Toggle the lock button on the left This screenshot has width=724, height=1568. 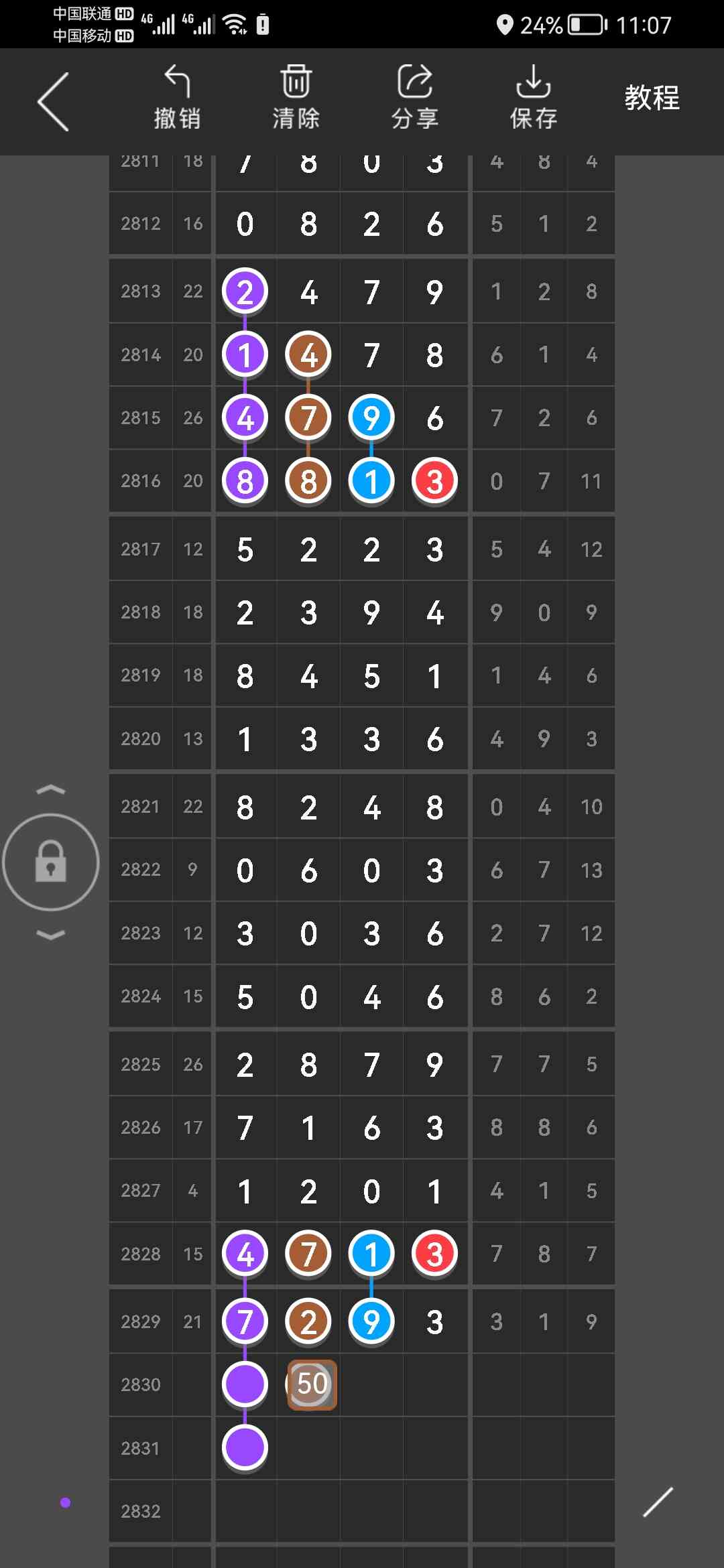[51, 862]
